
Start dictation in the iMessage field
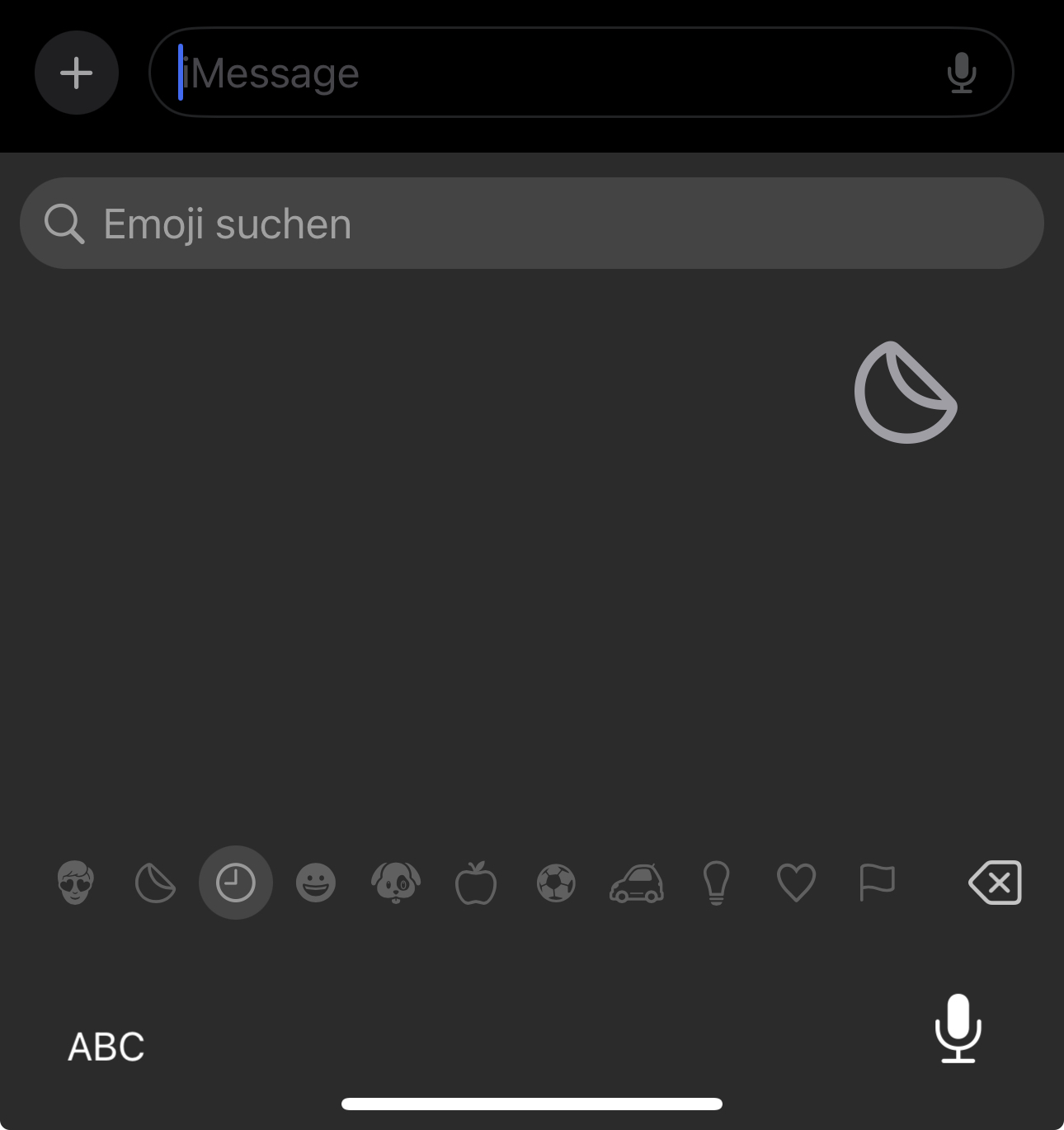961,73
